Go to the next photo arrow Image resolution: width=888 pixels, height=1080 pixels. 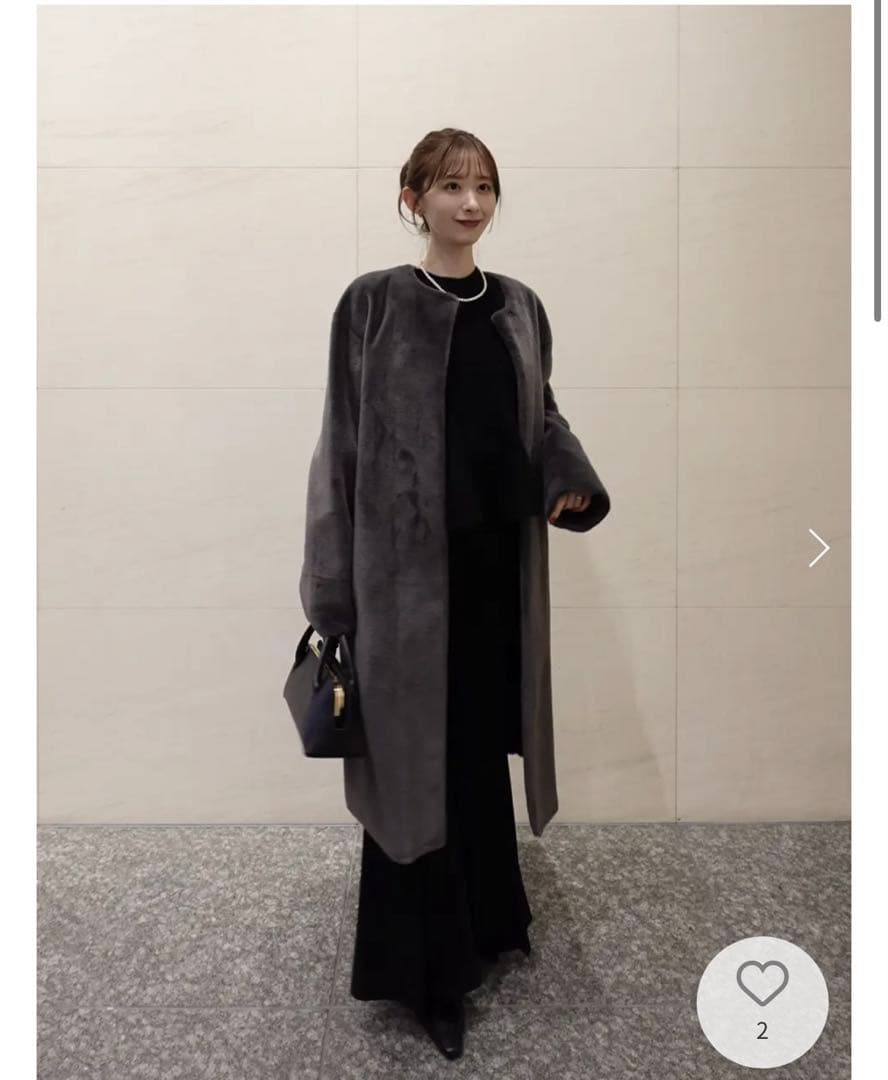tap(819, 548)
